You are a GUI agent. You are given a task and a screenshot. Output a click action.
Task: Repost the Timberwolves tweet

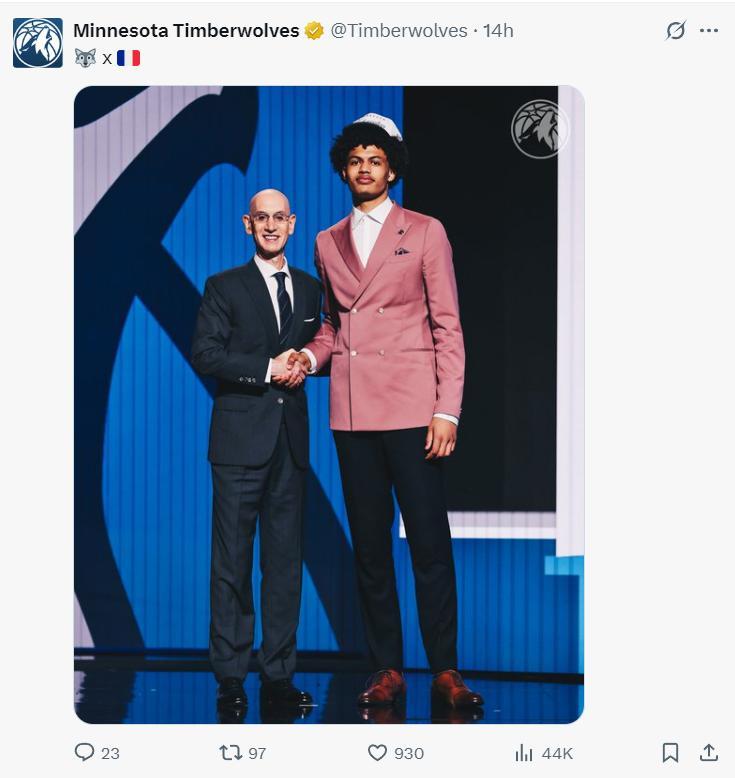[231, 753]
